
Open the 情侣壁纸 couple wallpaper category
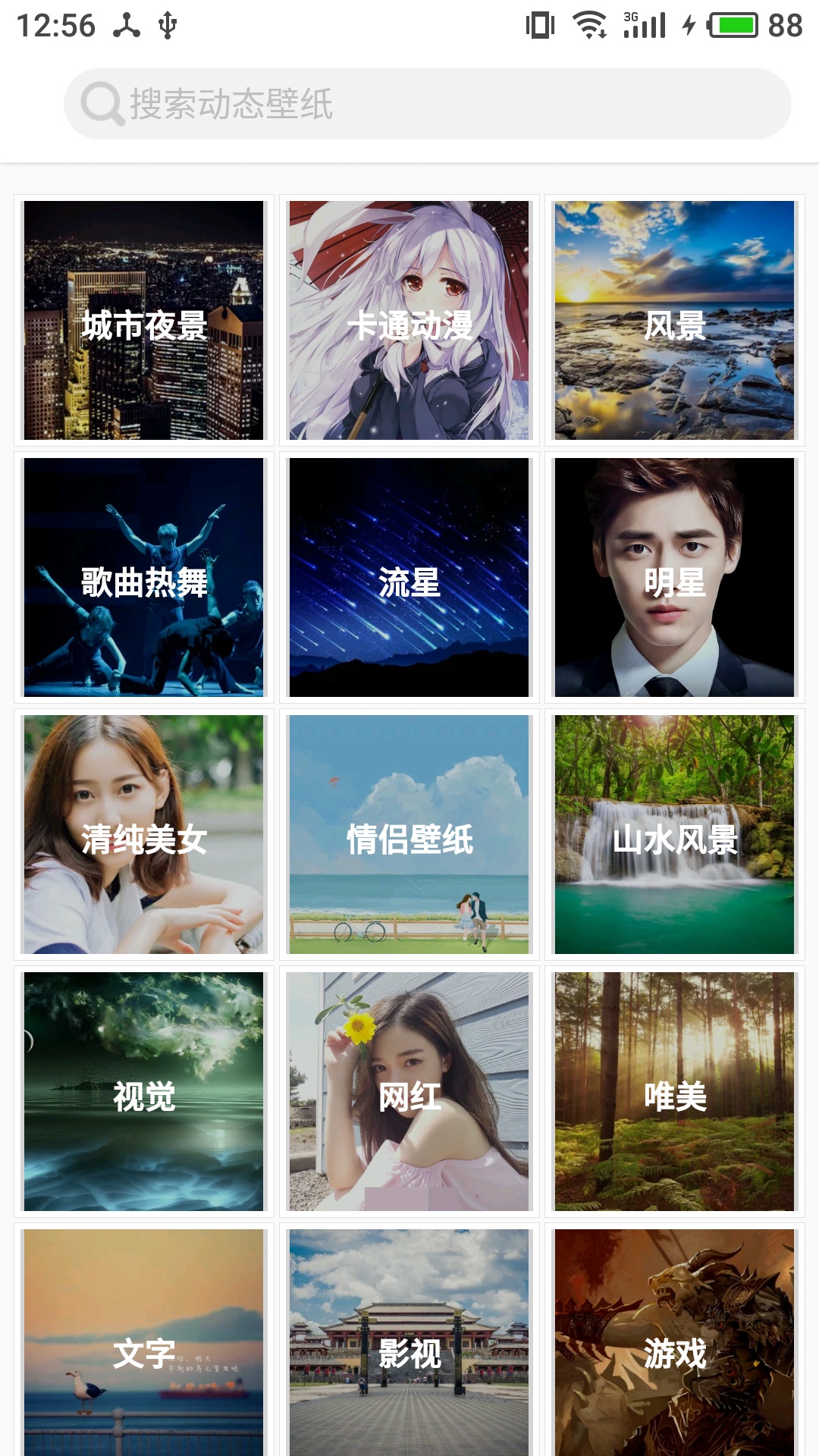click(409, 833)
